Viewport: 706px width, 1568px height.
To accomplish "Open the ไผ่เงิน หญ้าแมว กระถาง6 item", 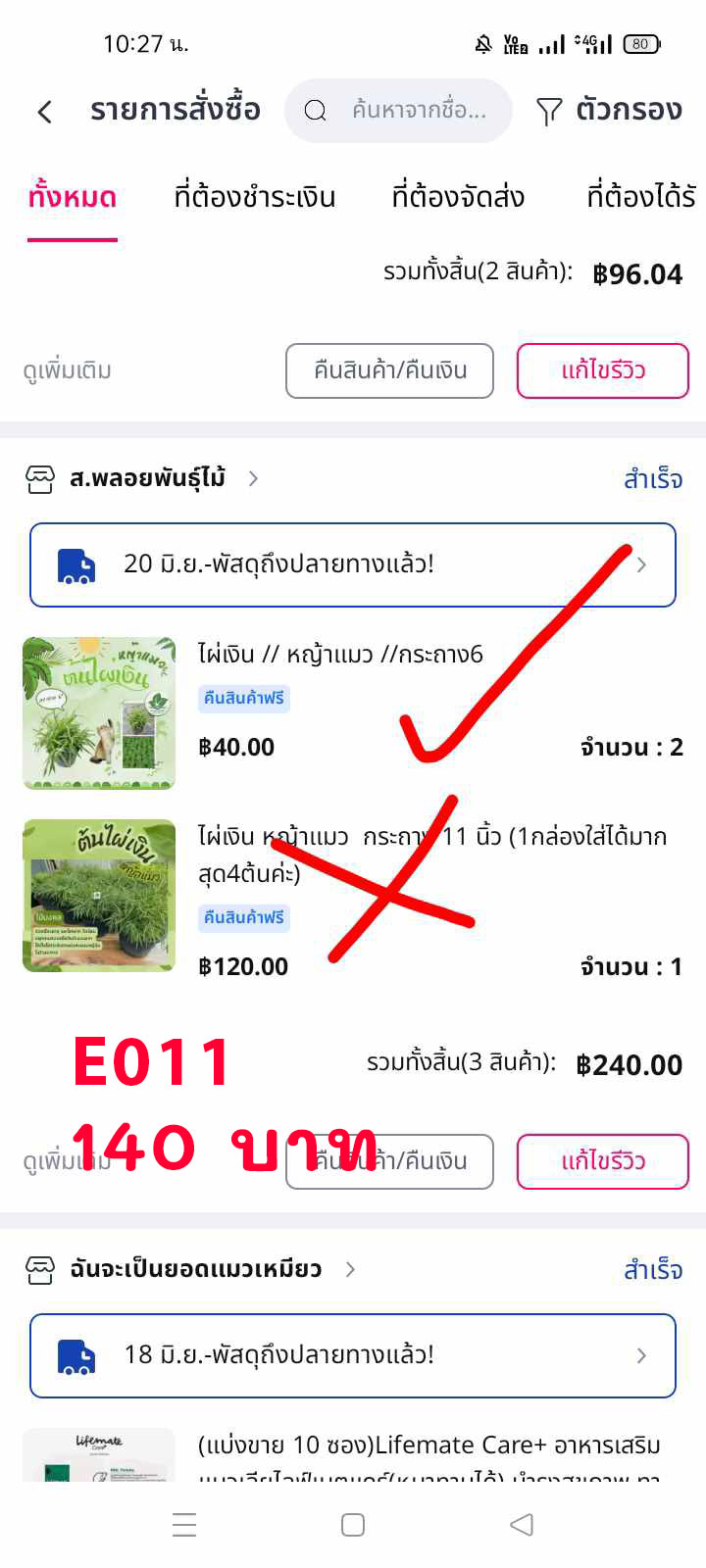I will point(353,712).
